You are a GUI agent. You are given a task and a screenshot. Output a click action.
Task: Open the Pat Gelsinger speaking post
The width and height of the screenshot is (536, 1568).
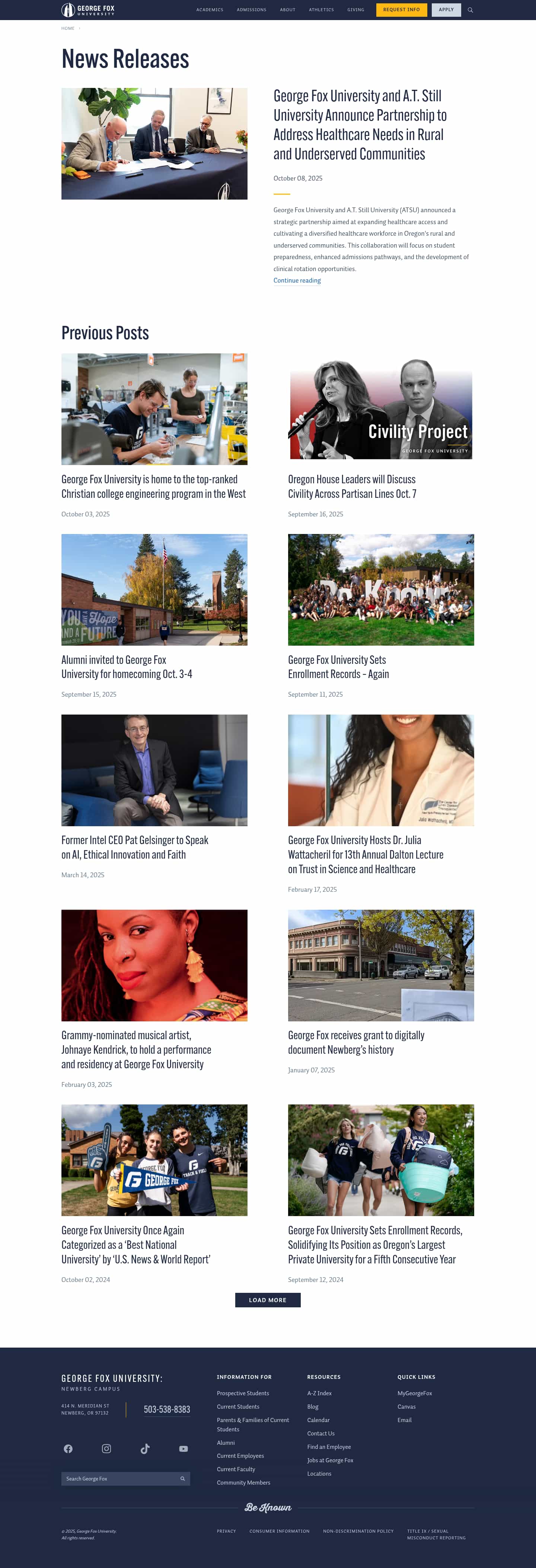(134, 847)
